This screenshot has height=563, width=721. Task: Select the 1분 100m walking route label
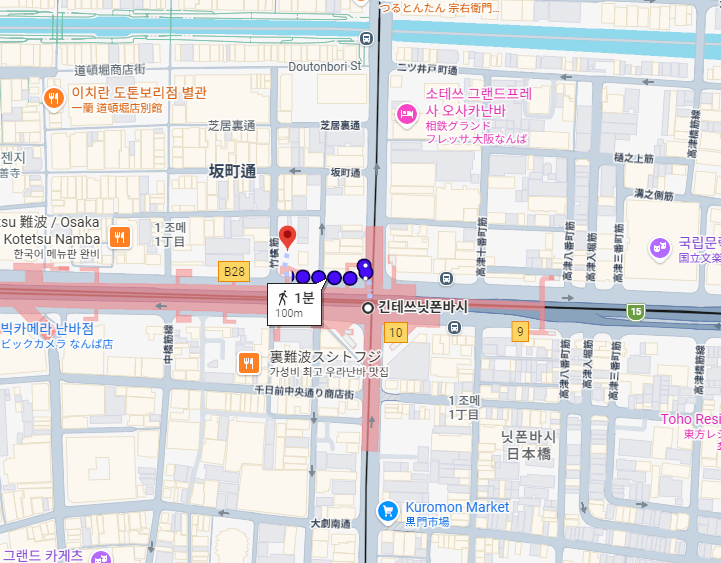pyautogui.click(x=293, y=304)
